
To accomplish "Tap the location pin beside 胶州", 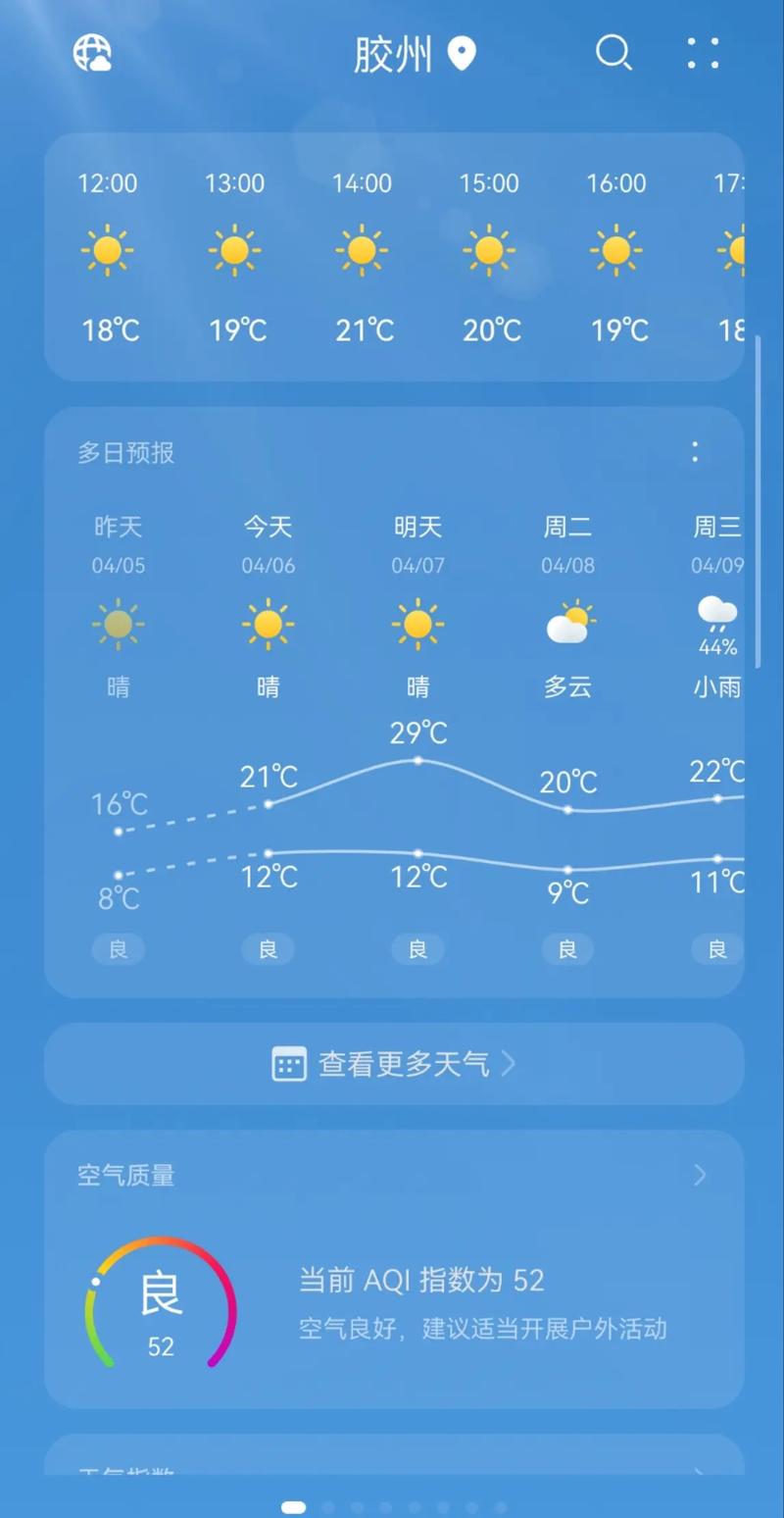I will (x=461, y=54).
